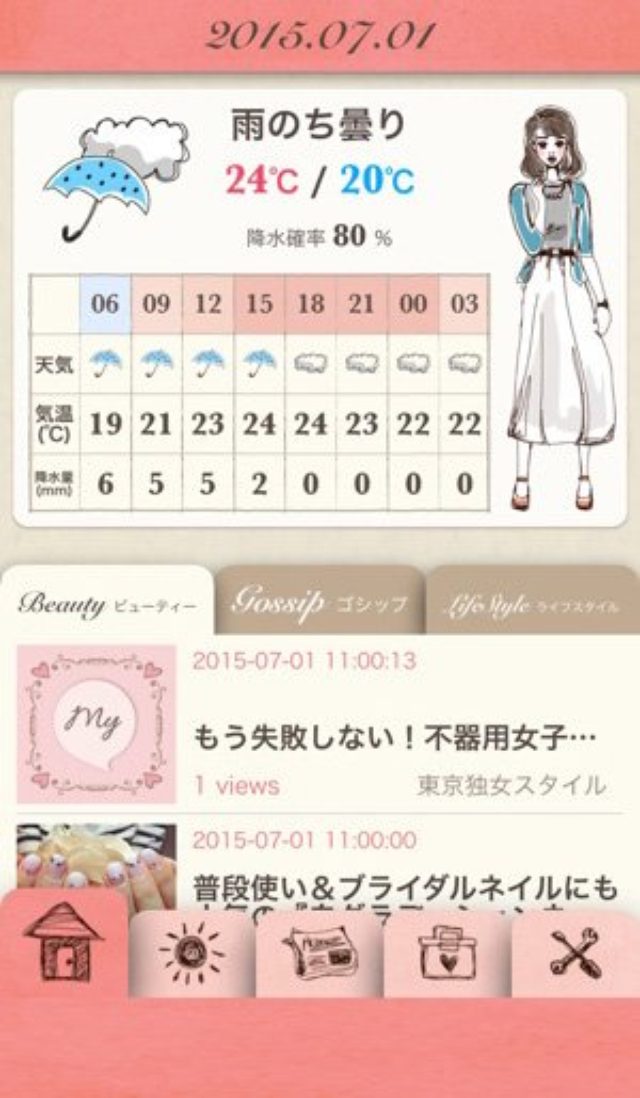This screenshot has height=1098, width=640.
Task: Go to the home tab
Action: pyautogui.click(x=63, y=943)
